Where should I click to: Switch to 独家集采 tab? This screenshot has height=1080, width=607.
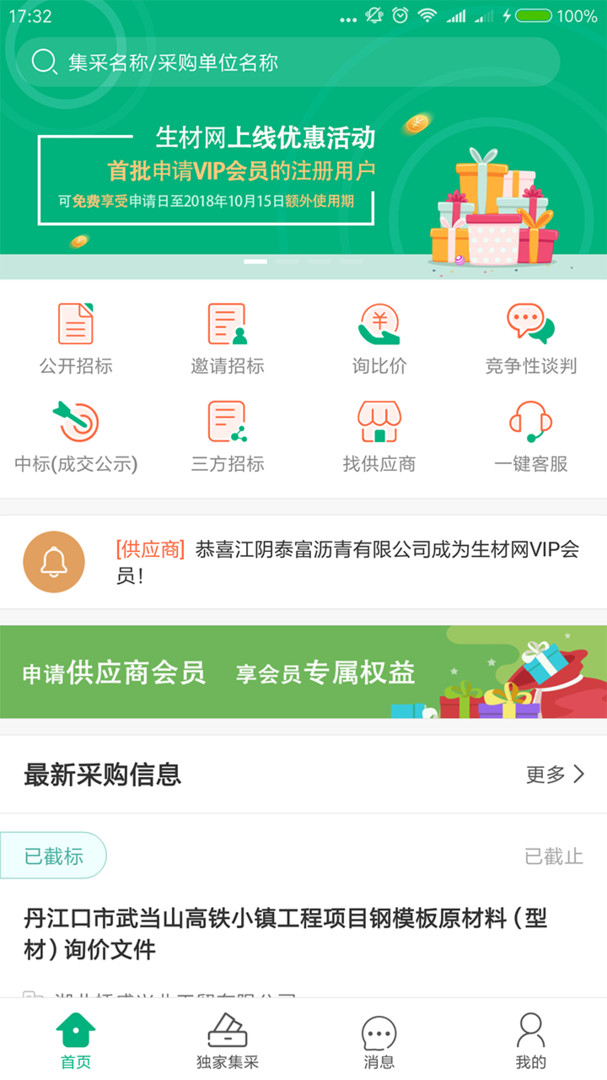[227, 1040]
